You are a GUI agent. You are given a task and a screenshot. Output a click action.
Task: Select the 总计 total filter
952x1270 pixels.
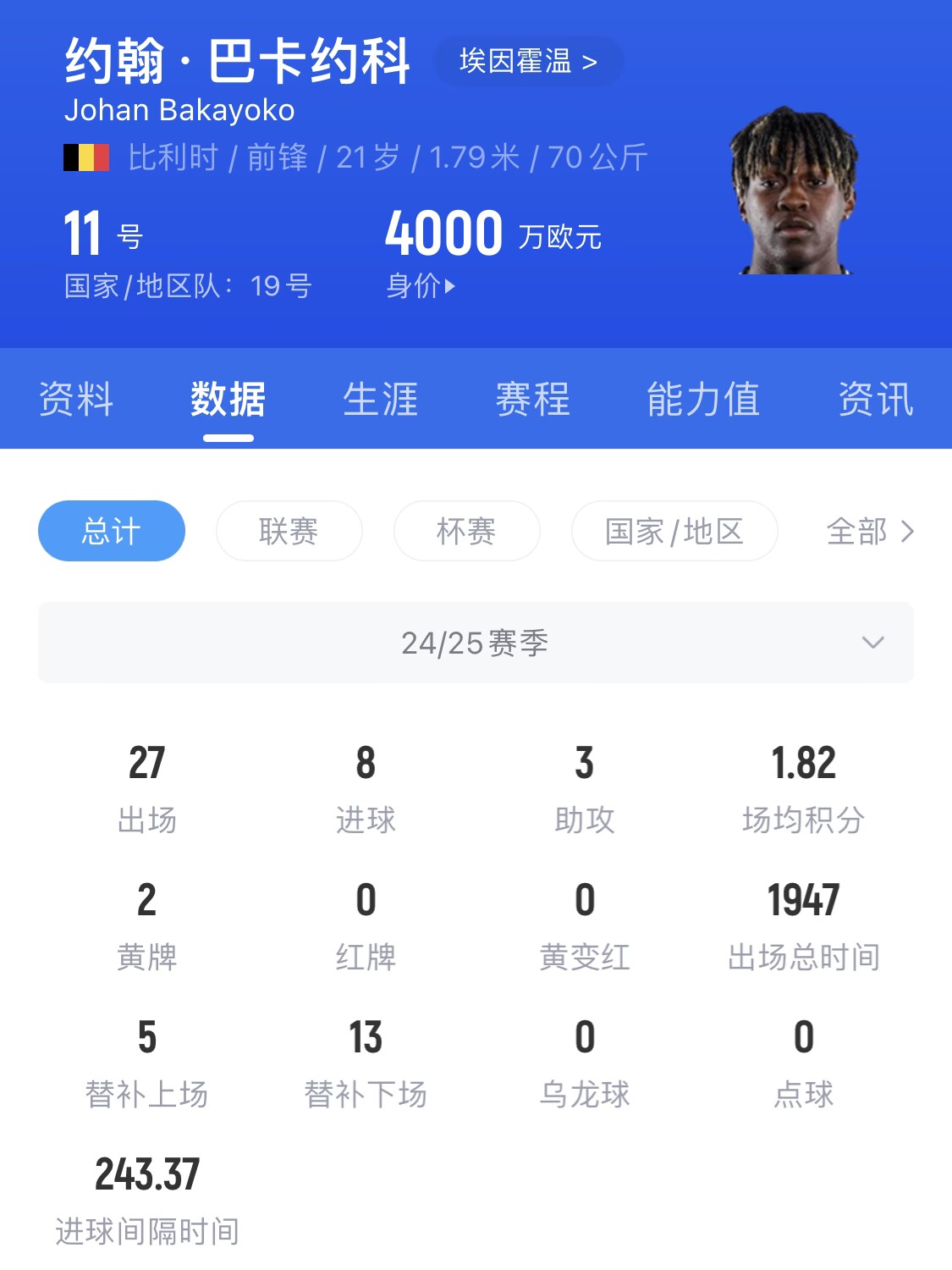tap(112, 531)
